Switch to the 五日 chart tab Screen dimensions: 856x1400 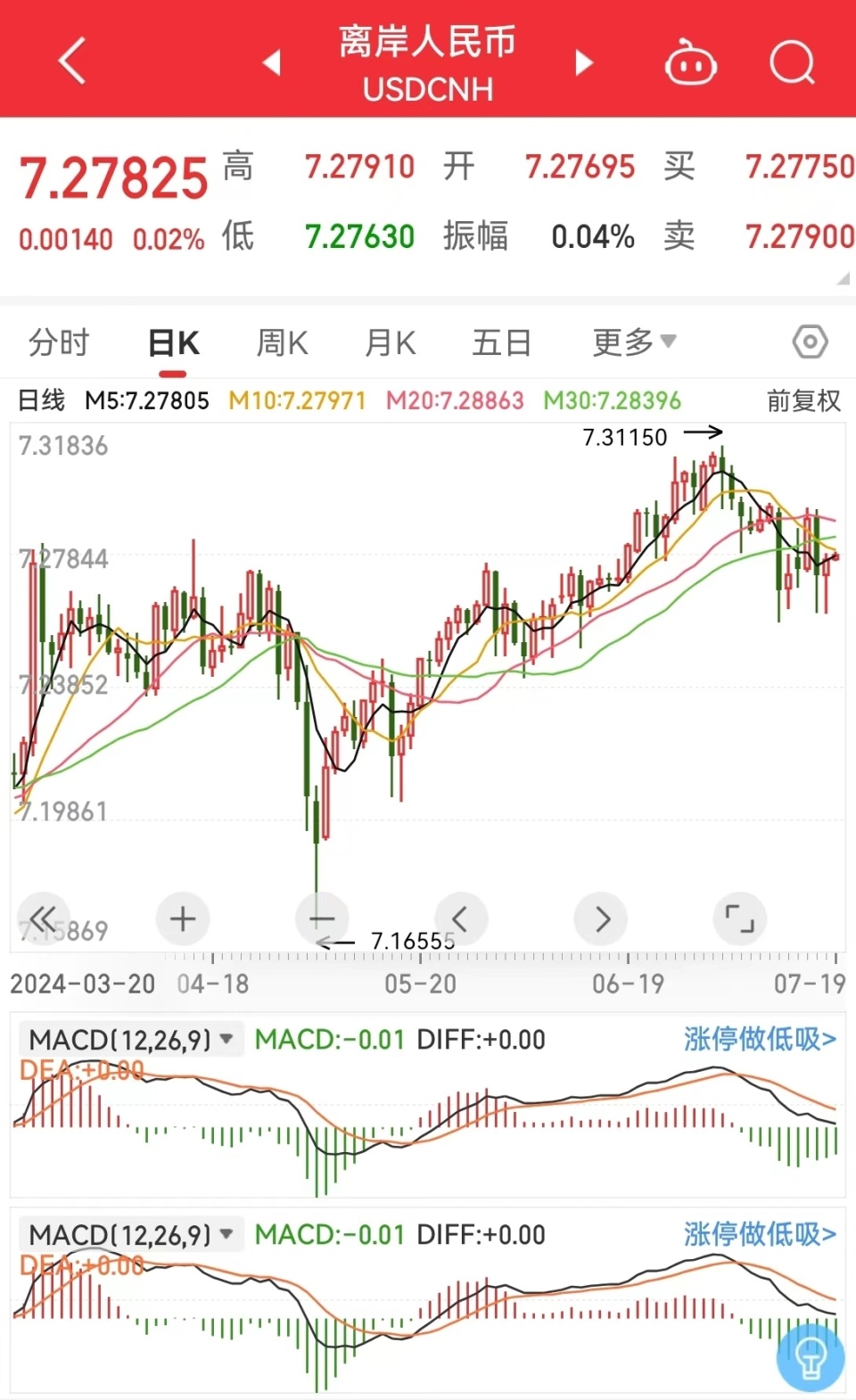pos(501,342)
